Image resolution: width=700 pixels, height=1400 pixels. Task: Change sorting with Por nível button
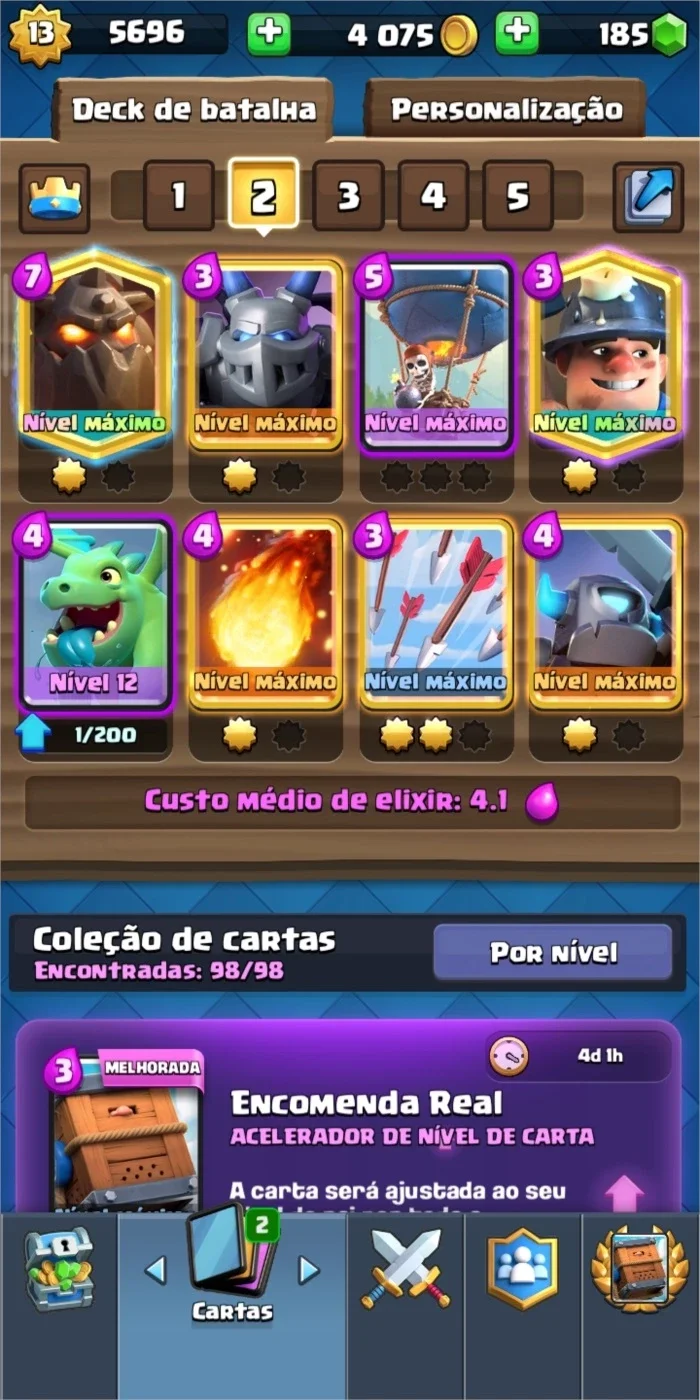553,952
